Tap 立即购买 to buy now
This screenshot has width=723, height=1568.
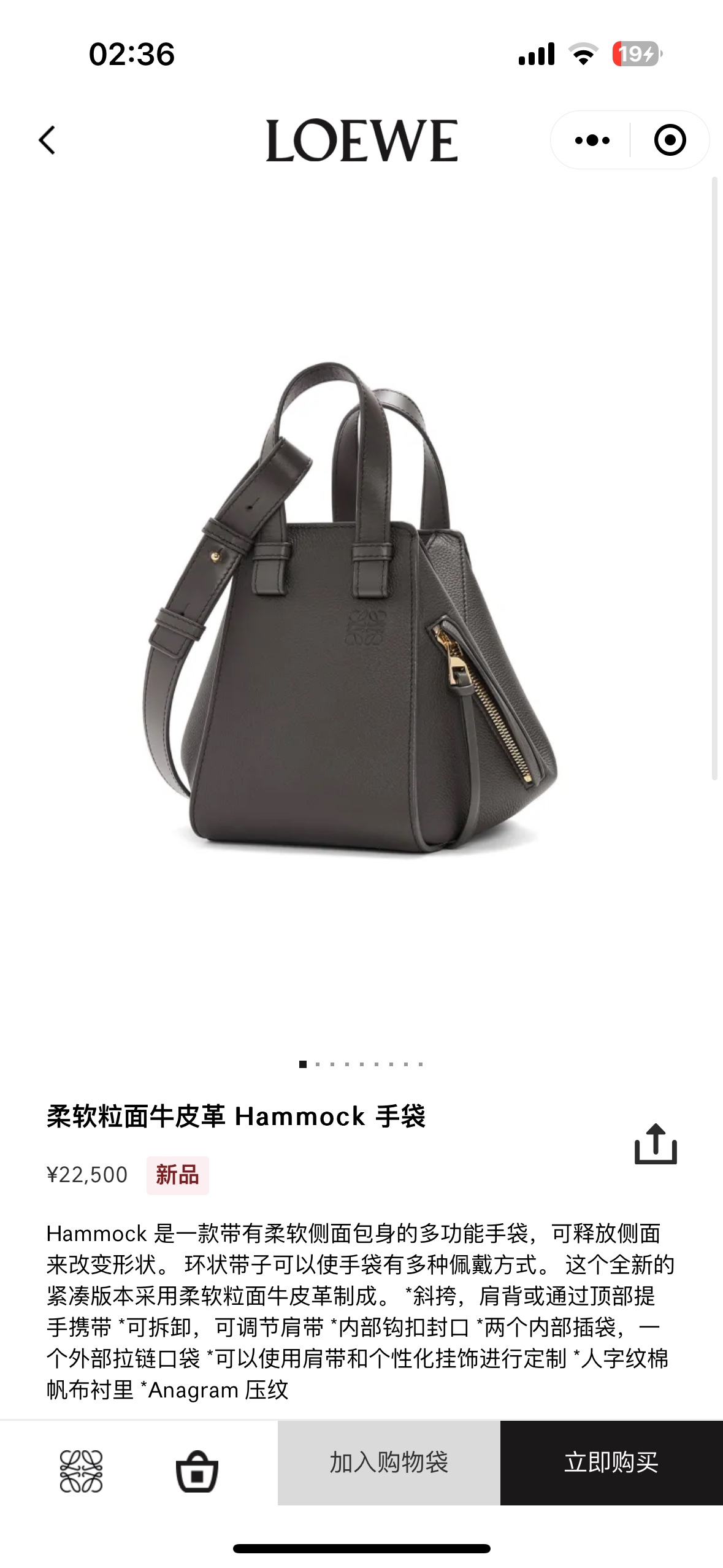coord(611,1462)
